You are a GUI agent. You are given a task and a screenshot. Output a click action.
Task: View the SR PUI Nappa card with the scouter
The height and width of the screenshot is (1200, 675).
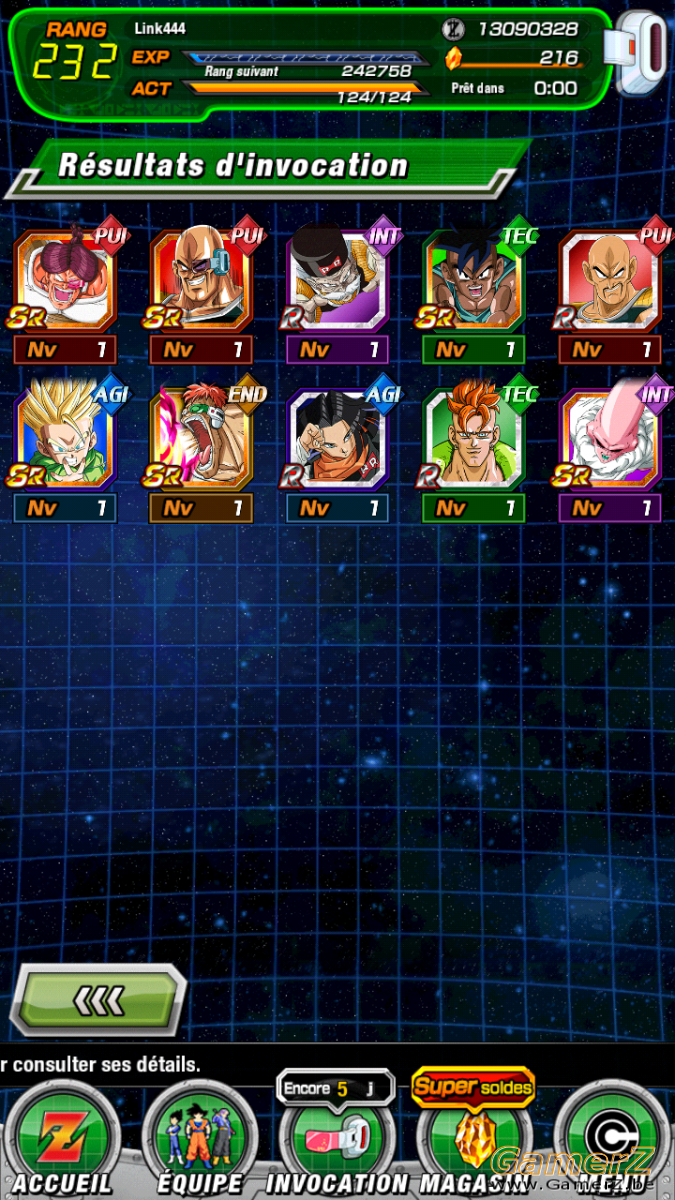pos(202,280)
